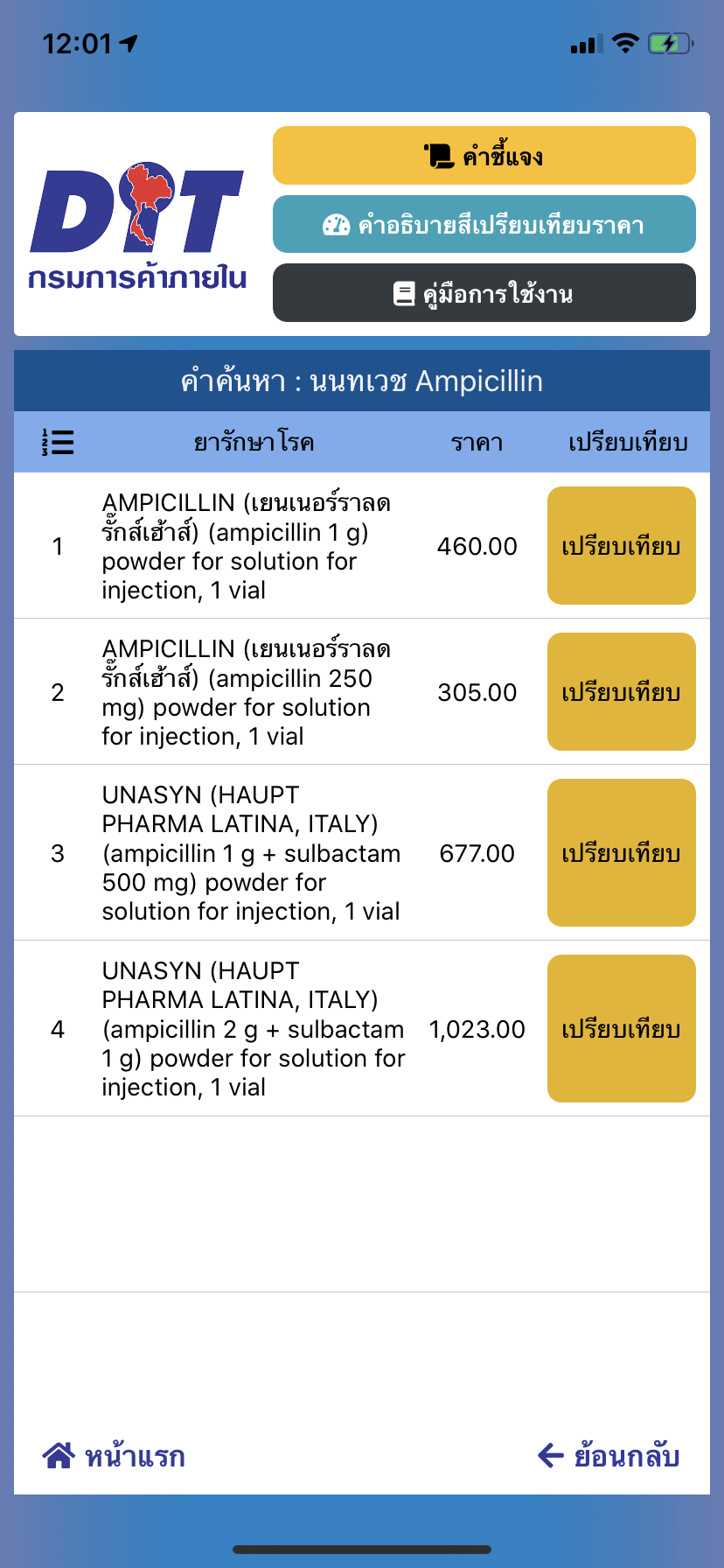Screen dimensions: 724x1568
Task: Open the คำชี้แจง notice button
Action: pyautogui.click(x=484, y=156)
